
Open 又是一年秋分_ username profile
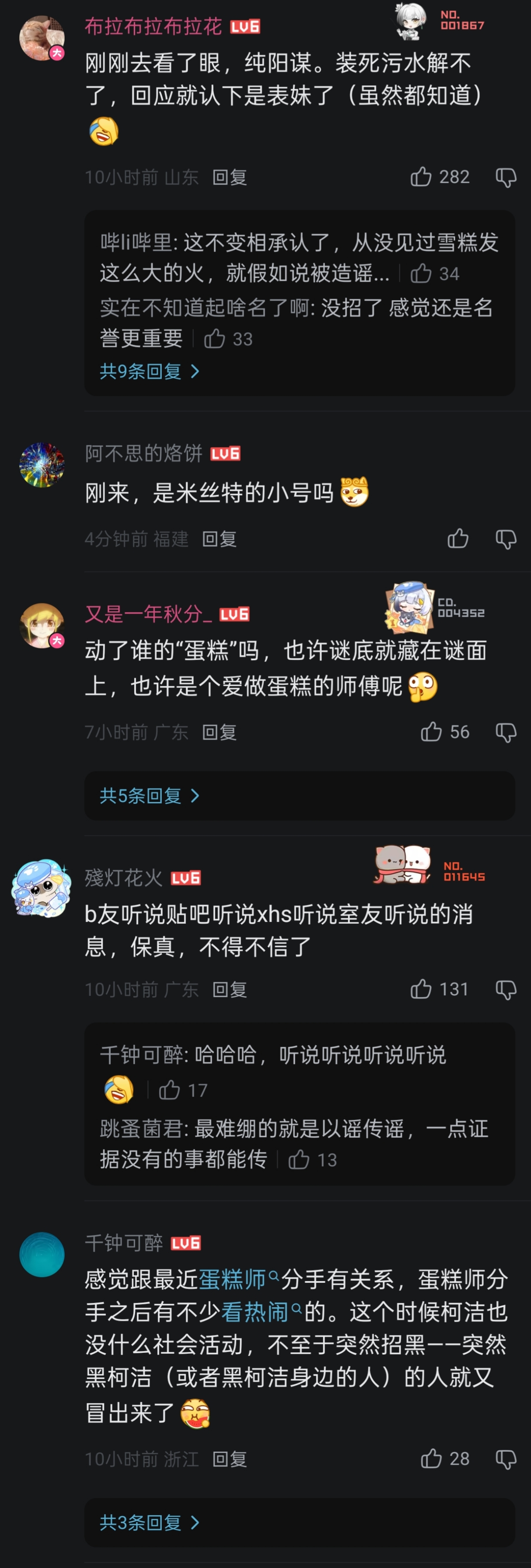click(148, 613)
